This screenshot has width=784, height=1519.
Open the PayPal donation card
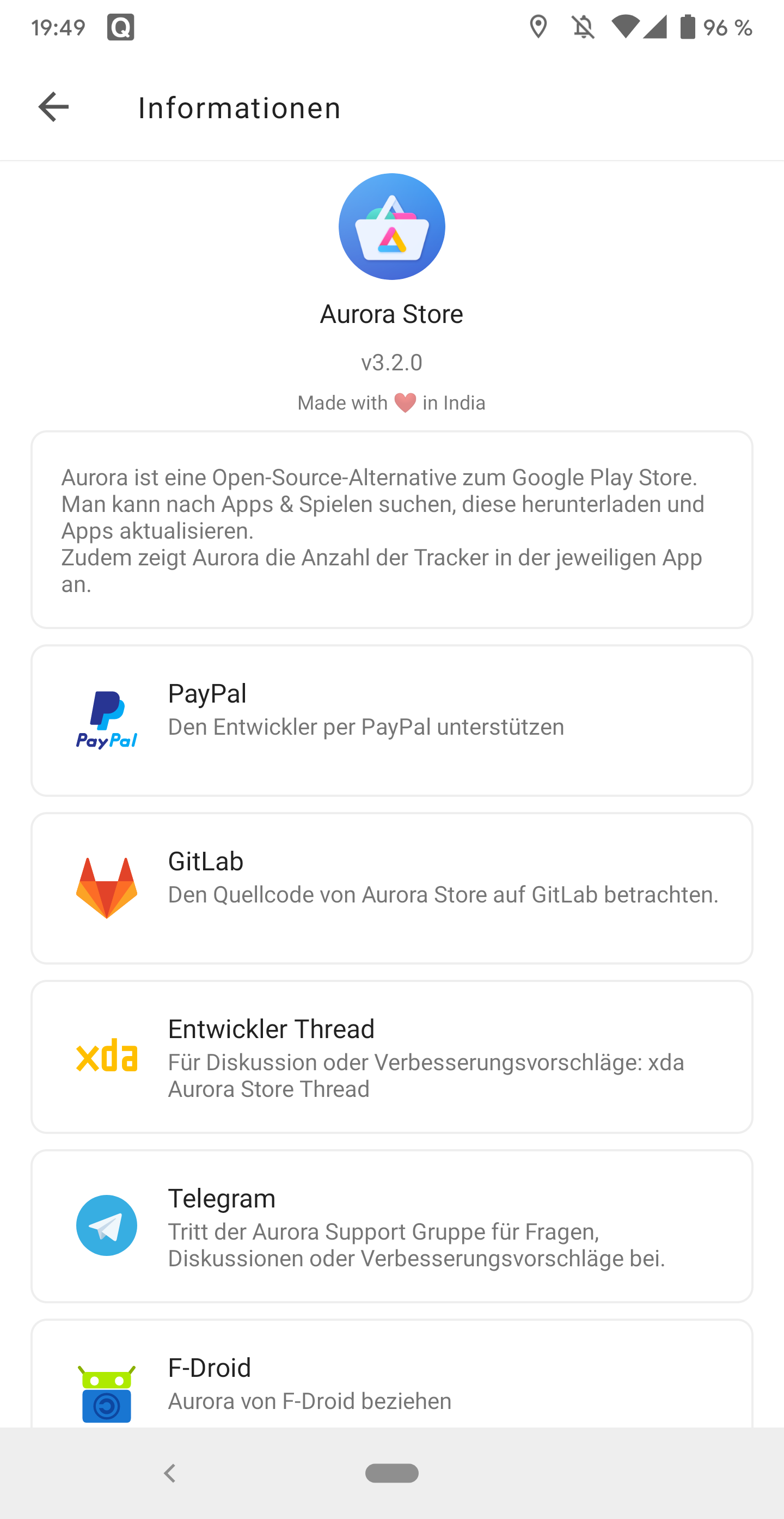click(x=391, y=720)
